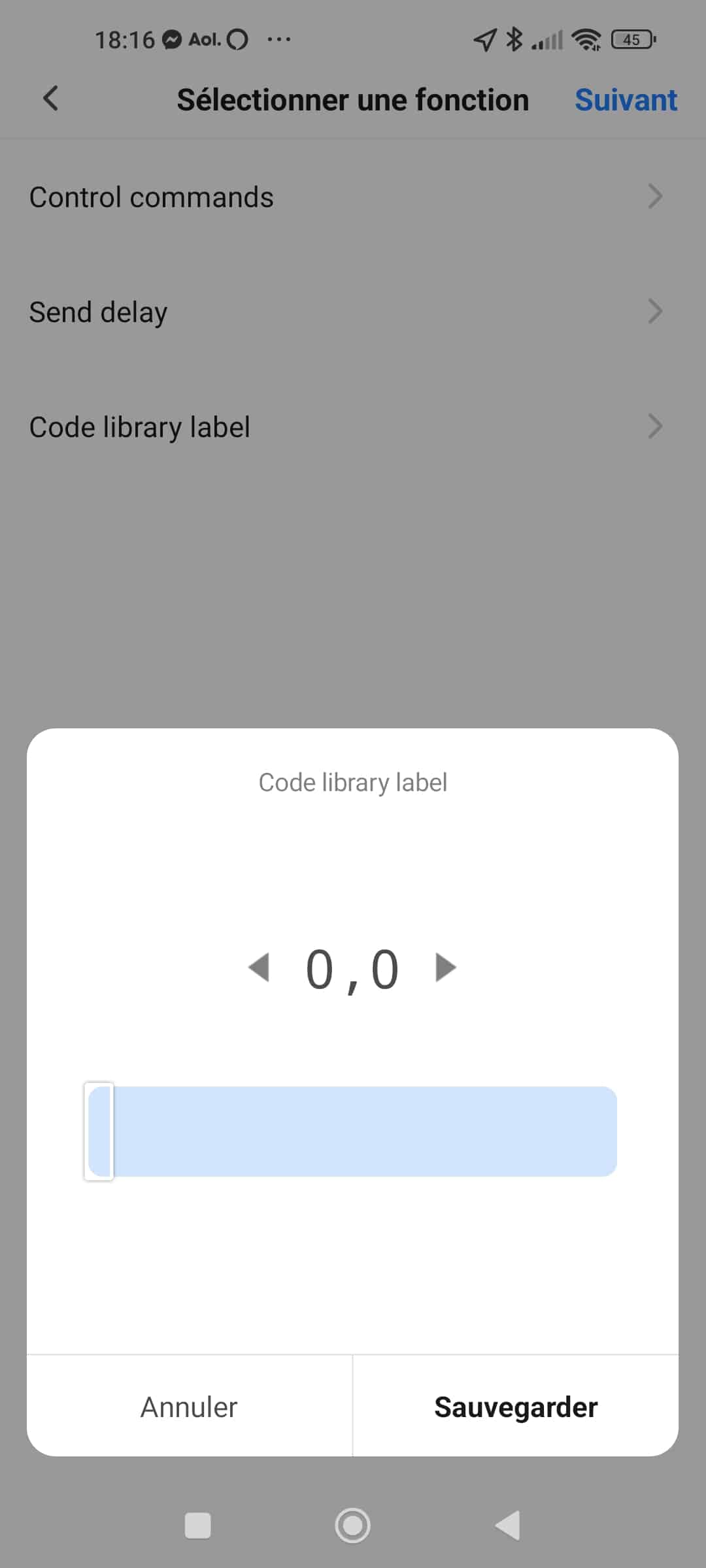
Task: Open the Code library label row
Action: pyautogui.click(x=353, y=427)
